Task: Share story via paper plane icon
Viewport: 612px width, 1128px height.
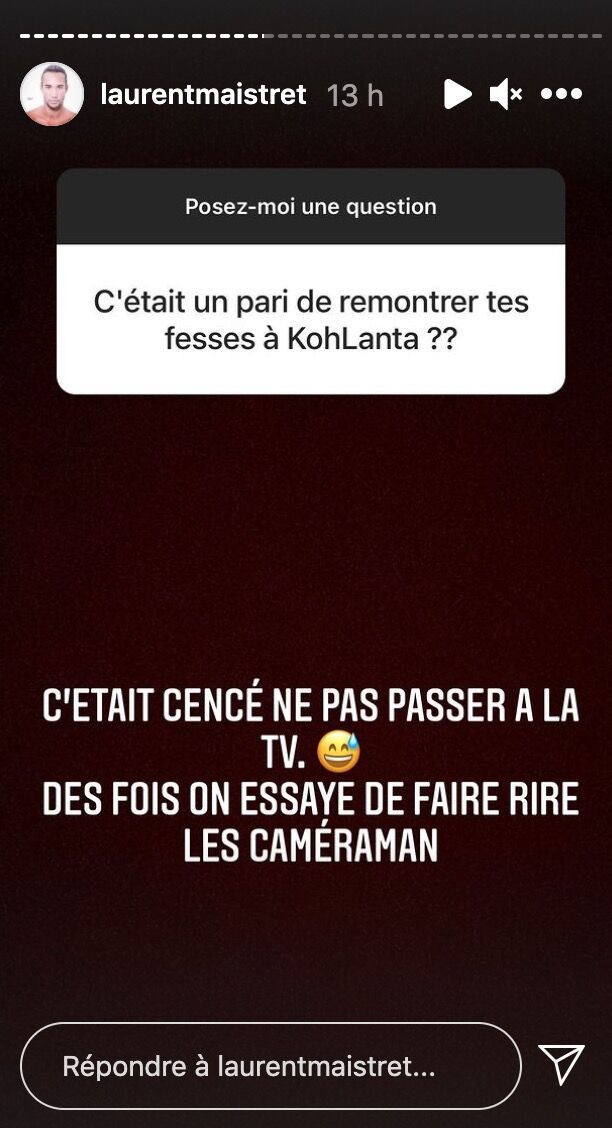Action: coord(561,1066)
